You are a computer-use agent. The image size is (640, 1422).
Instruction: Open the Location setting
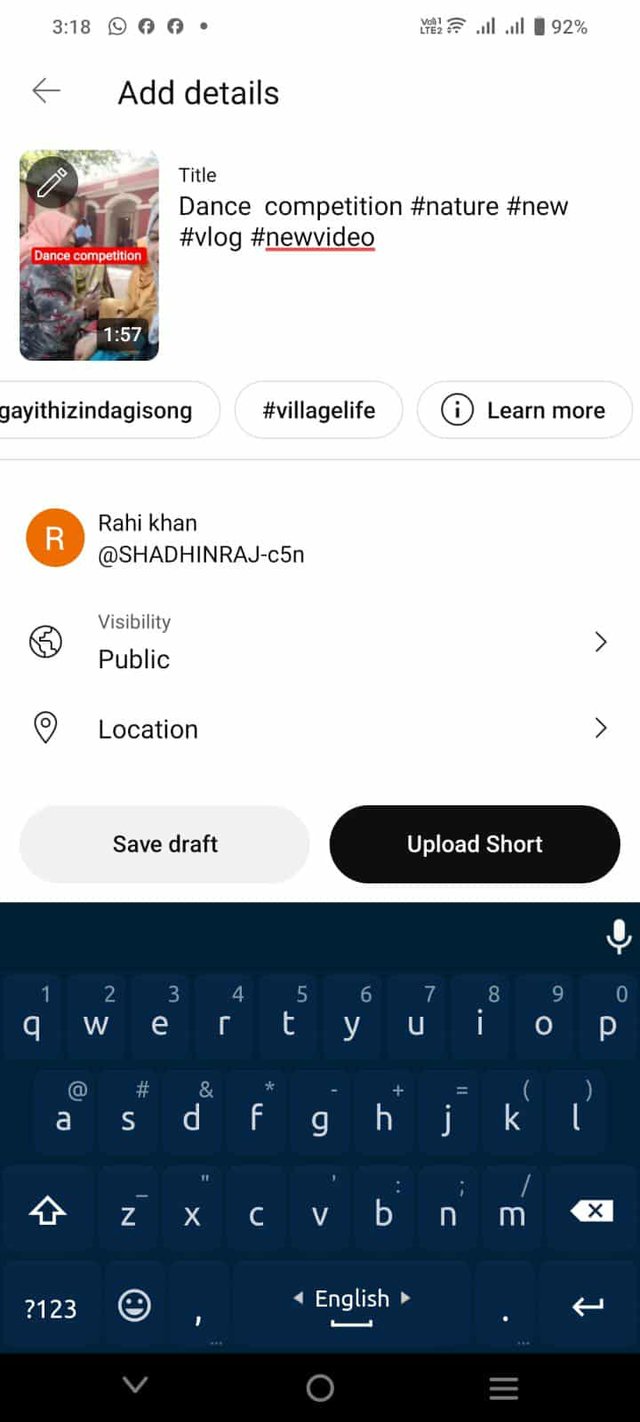pyautogui.click(x=320, y=729)
